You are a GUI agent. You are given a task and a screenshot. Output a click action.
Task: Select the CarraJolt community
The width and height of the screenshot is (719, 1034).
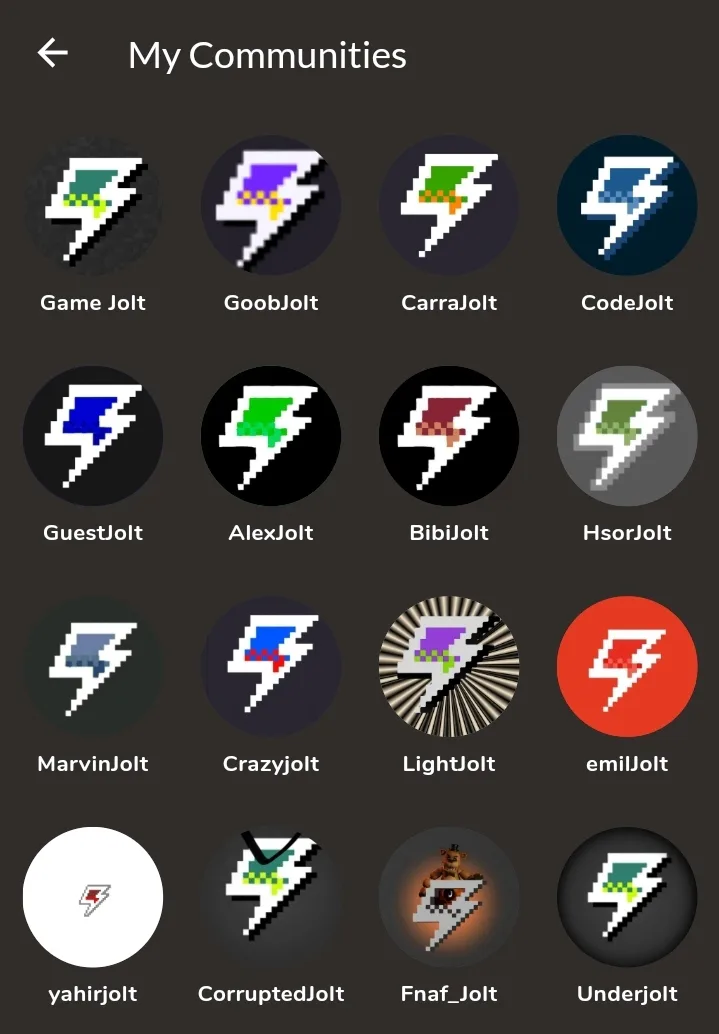(x=449, y=206)
